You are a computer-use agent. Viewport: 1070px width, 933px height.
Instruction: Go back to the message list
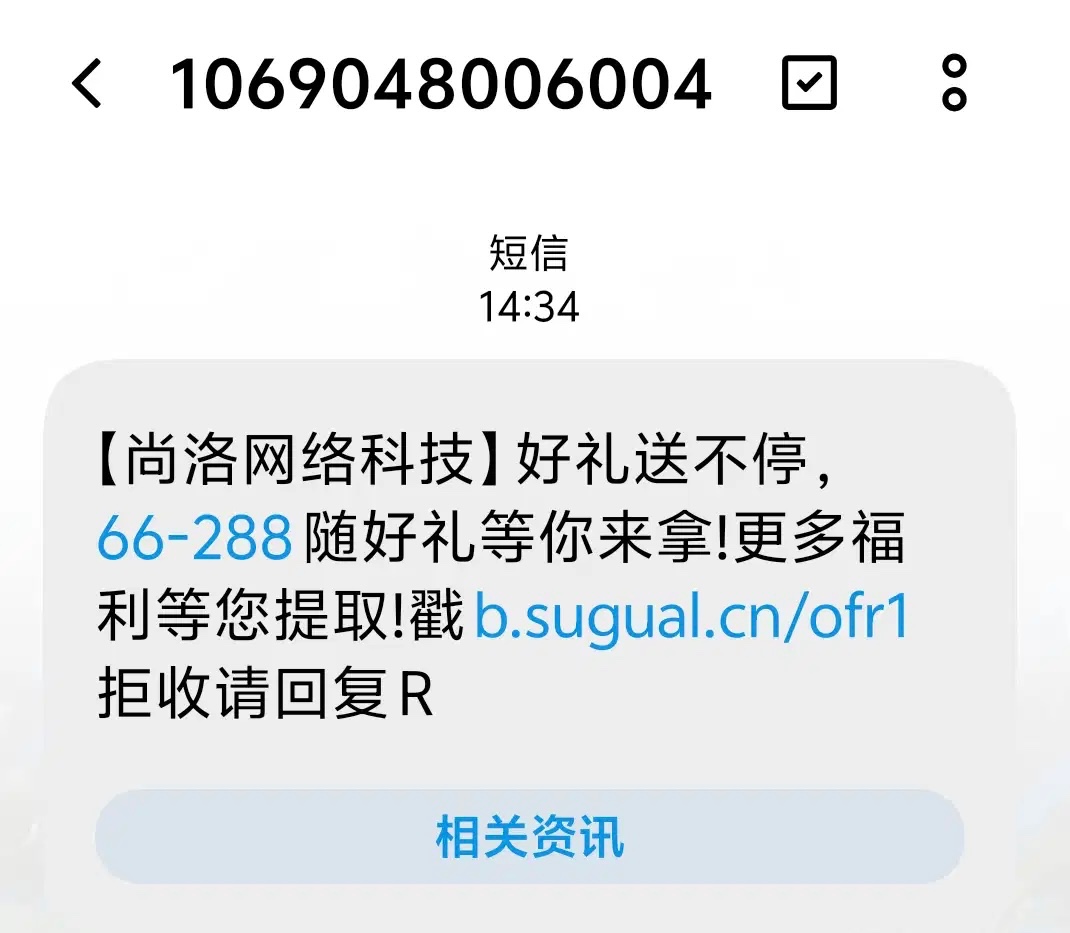87,83
